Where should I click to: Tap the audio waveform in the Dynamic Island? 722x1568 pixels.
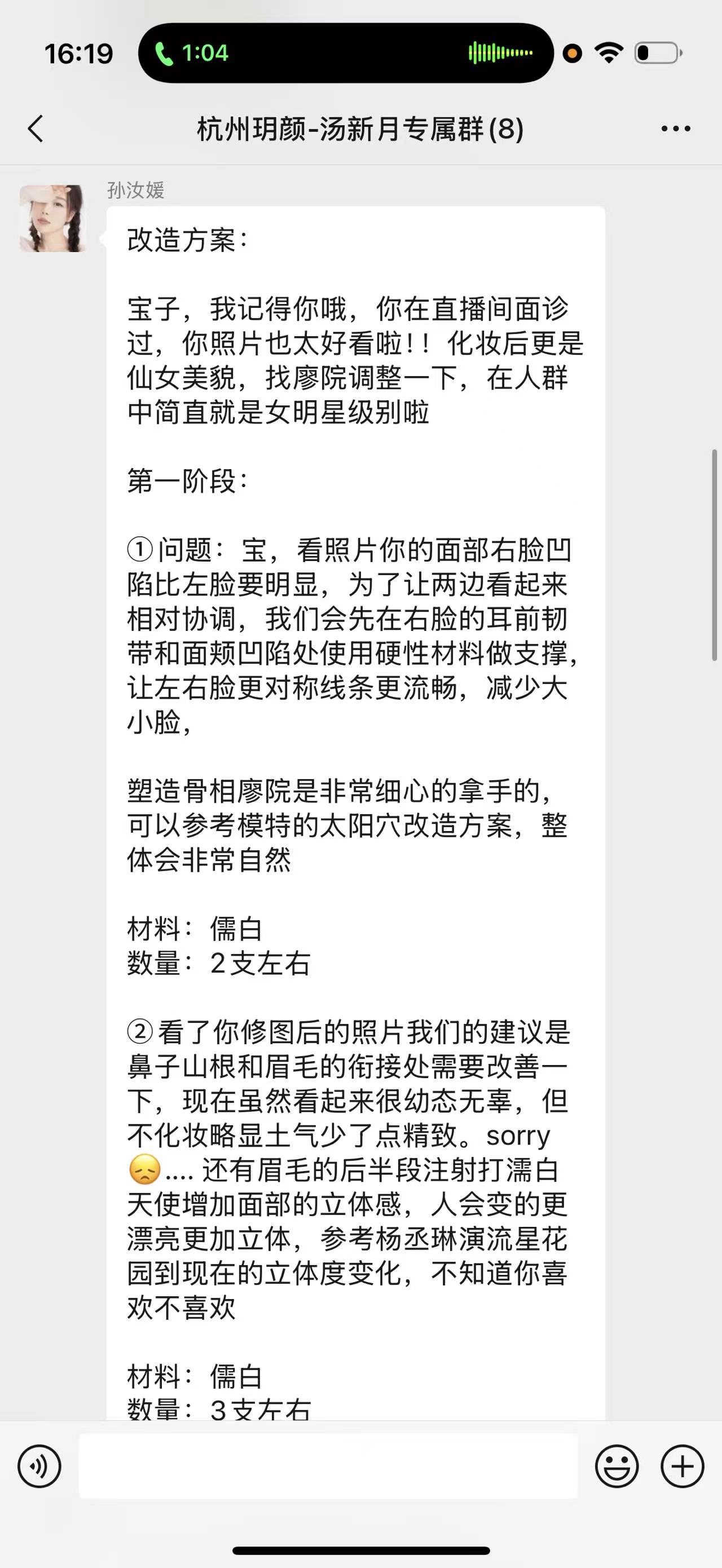(x=499, y=54)
